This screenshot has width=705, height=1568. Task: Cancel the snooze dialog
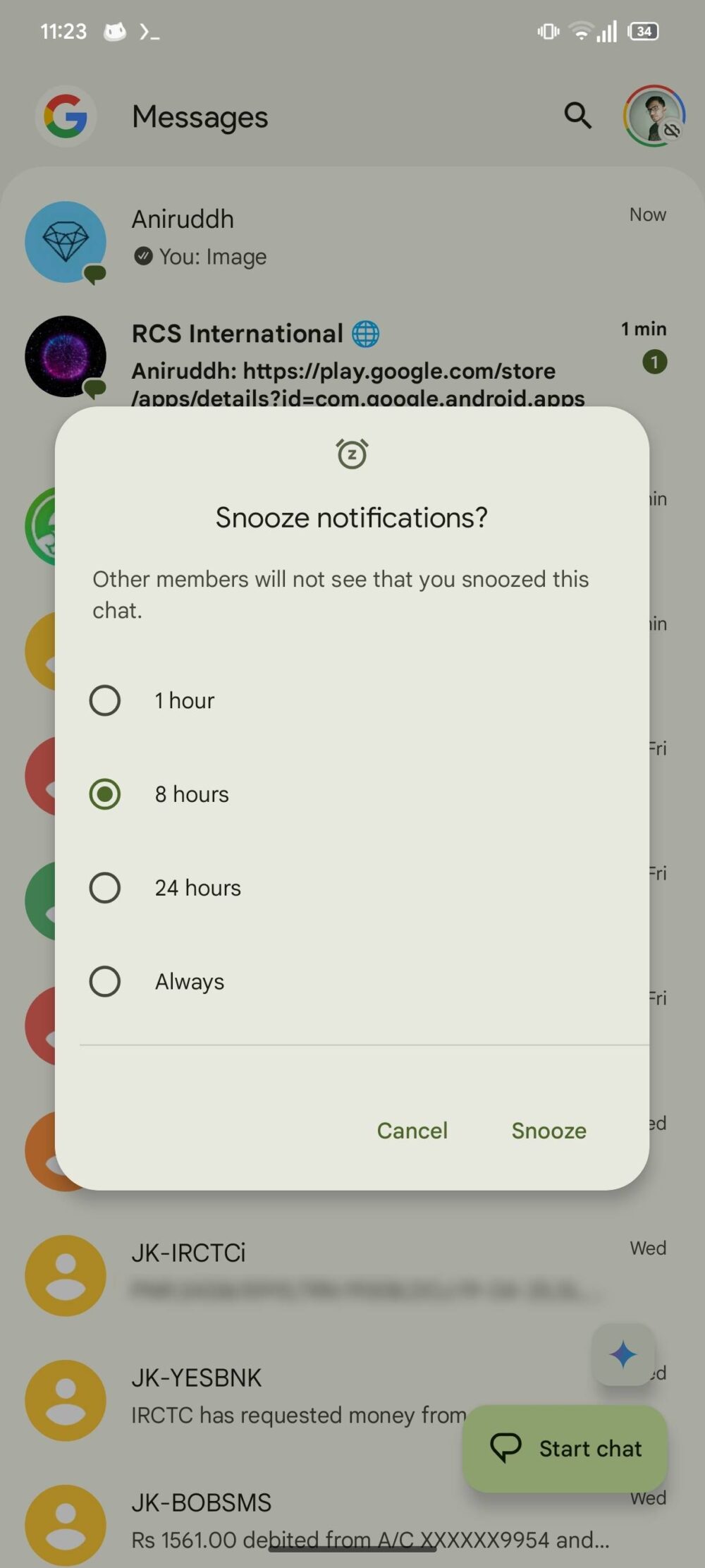(412, 1130)
